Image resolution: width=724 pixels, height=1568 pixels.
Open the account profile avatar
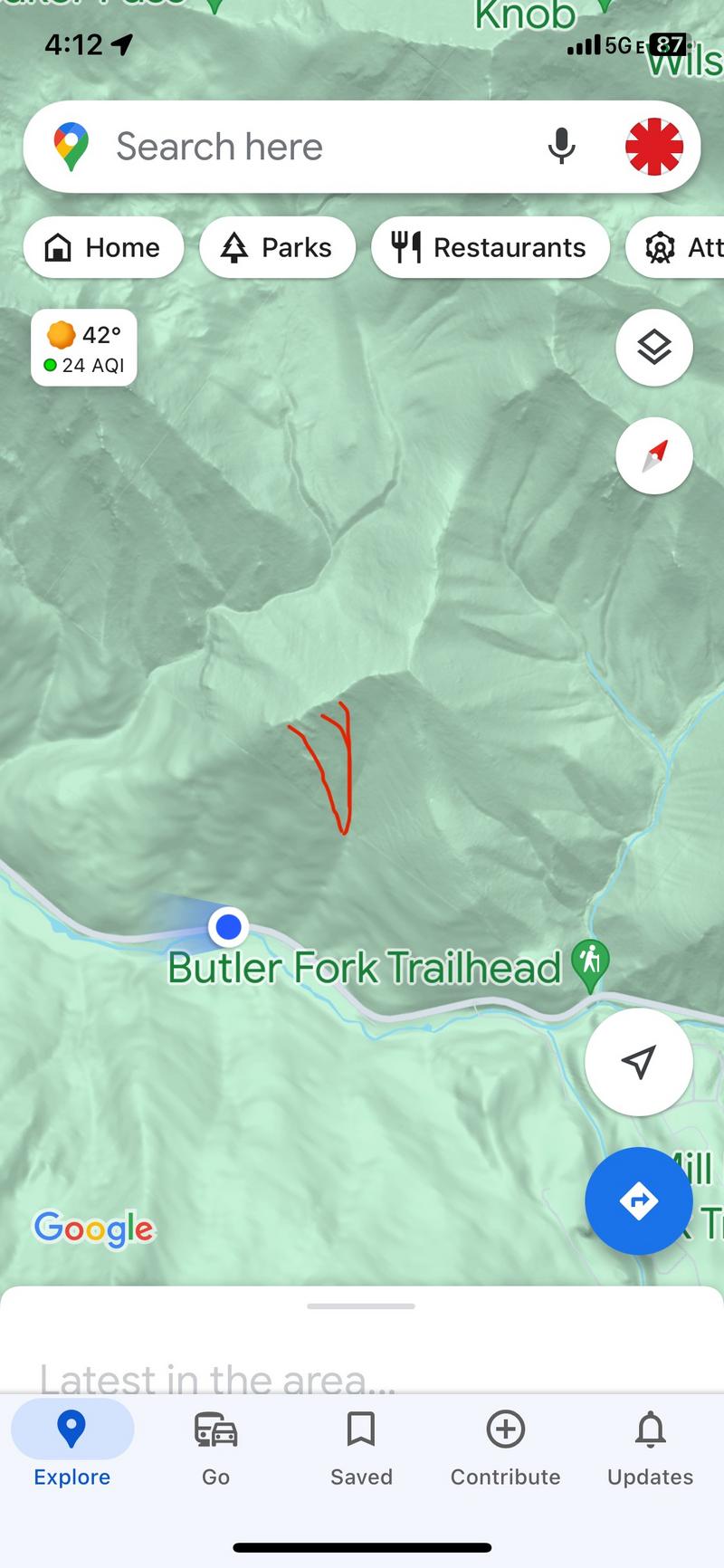(x=653, y=147)
